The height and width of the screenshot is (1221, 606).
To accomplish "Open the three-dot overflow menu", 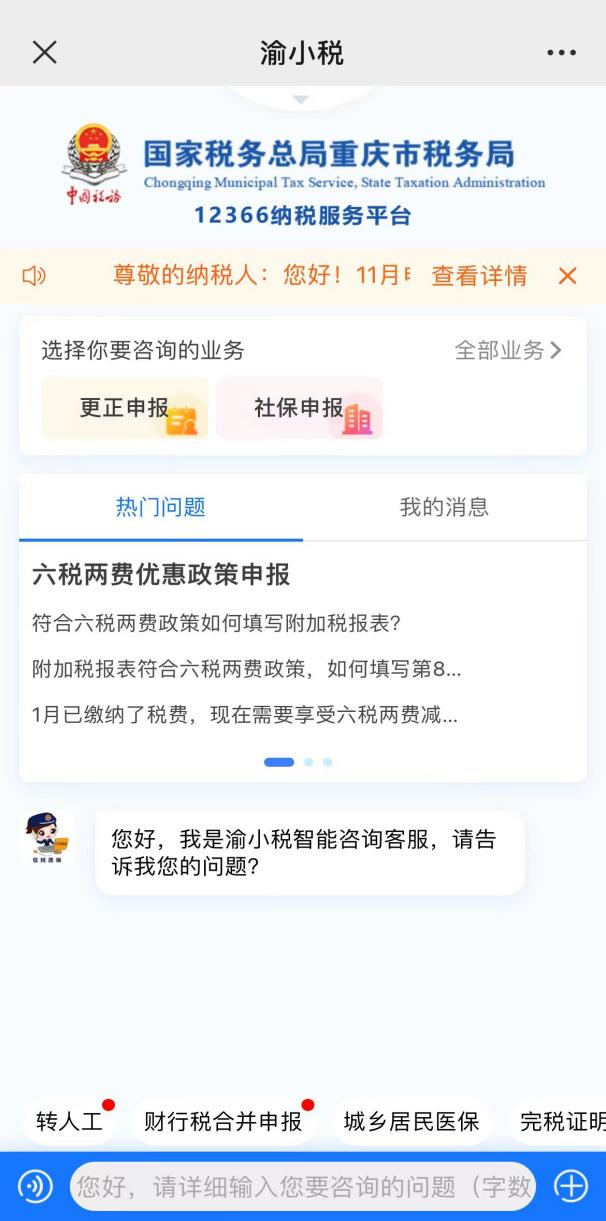I will coord(561,53).
